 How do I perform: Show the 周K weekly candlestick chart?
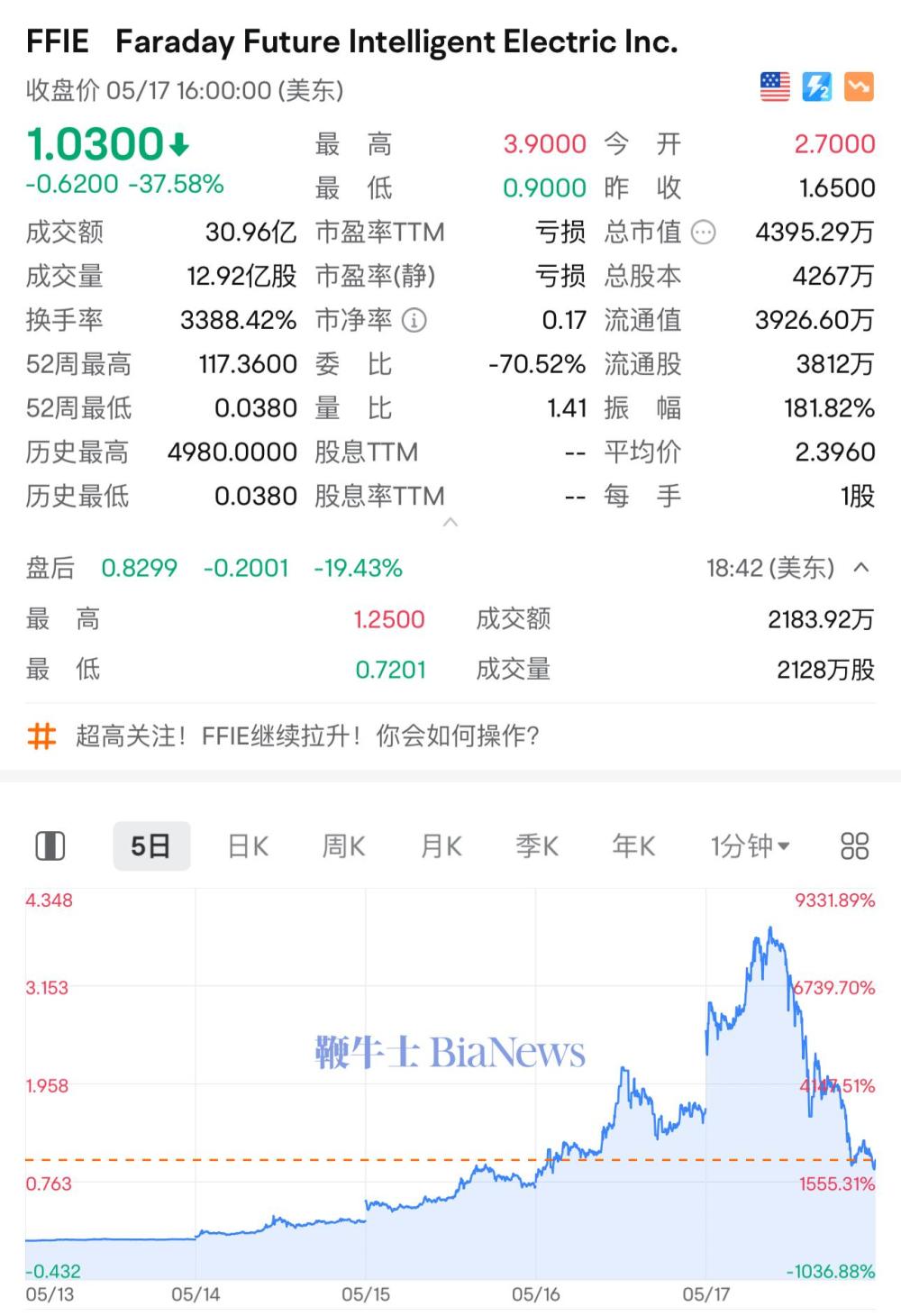tap(343, 846)
